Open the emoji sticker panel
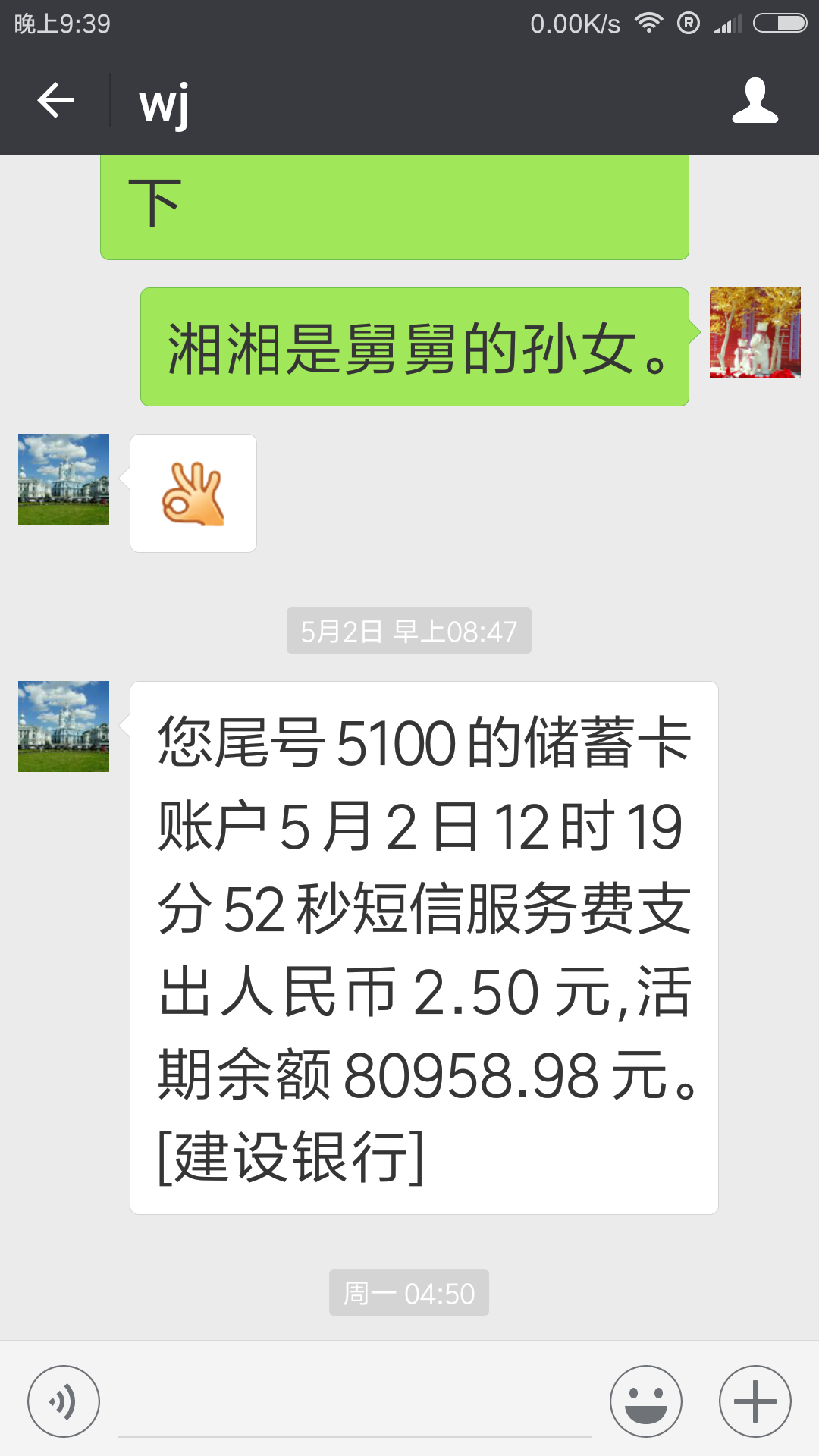 pos(646,1401)
